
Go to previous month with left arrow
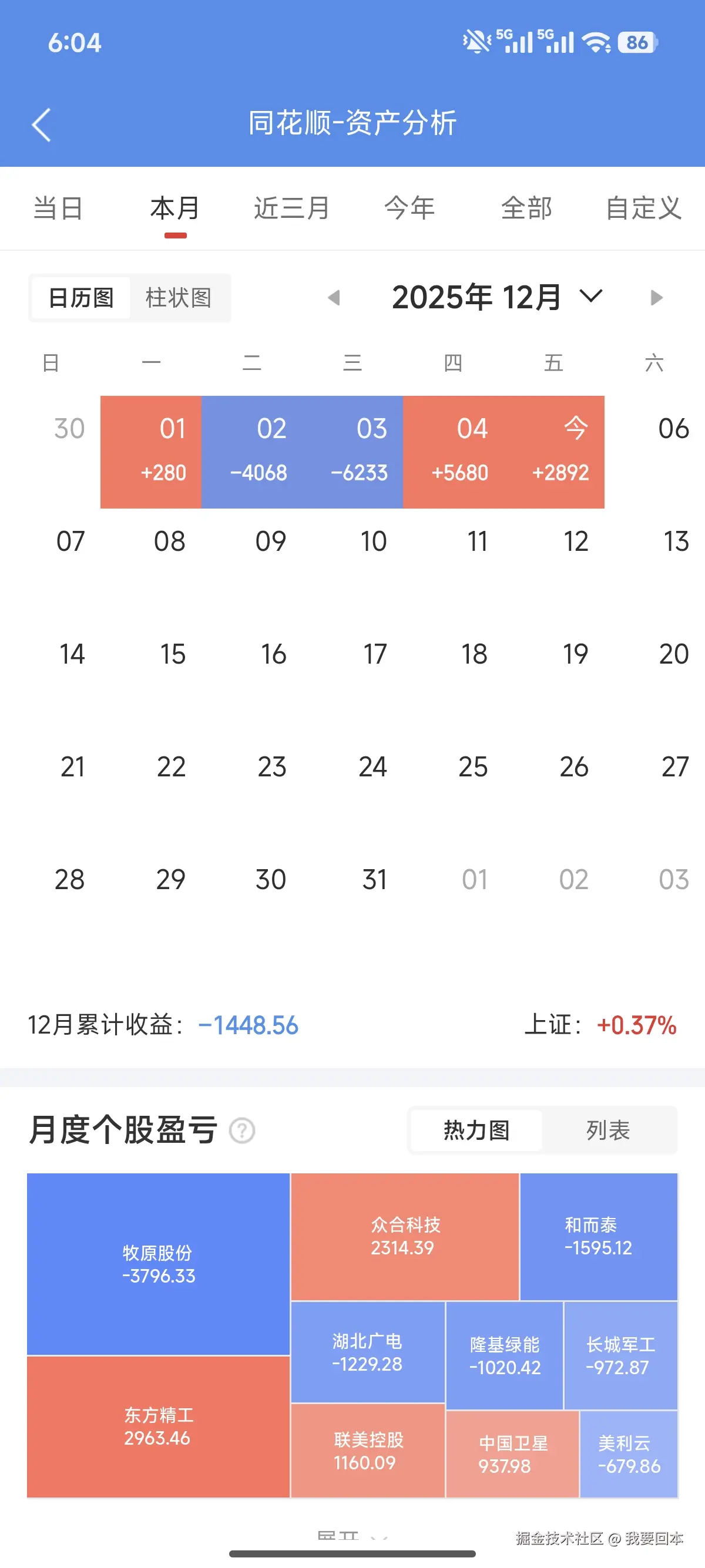(x=334, y=297)
